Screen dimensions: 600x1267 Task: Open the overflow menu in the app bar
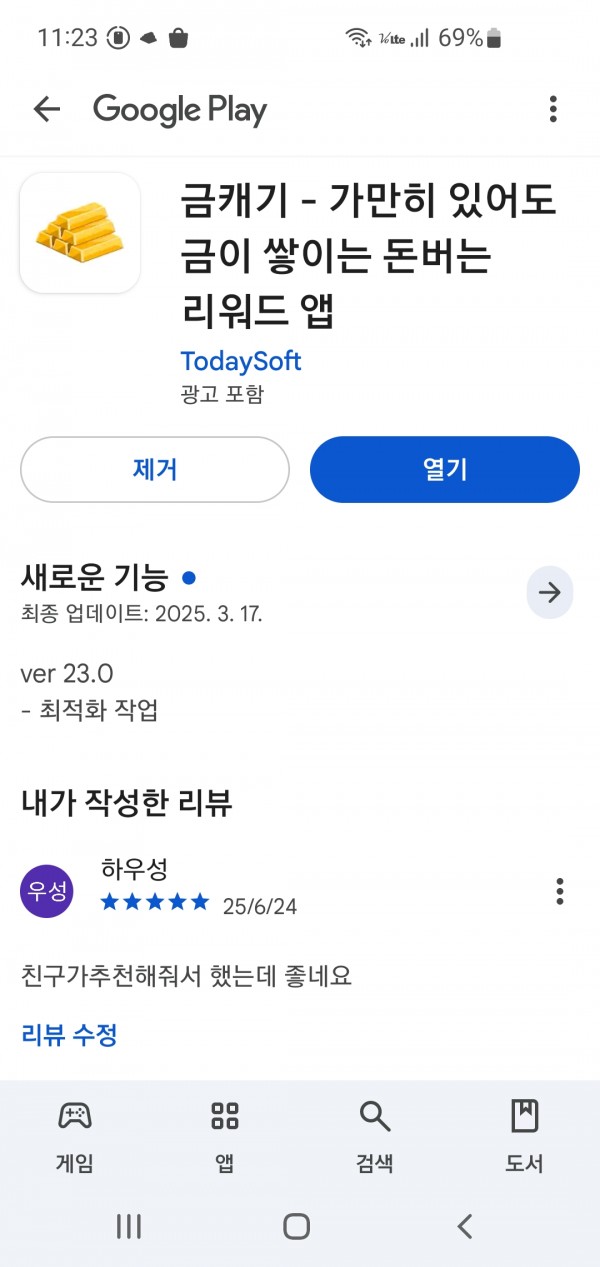[553, 109]
